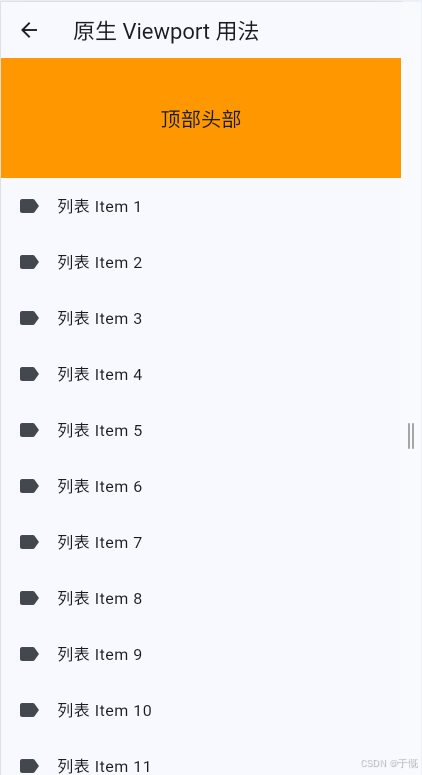Open 列表 Item 4
Image resolution: width=422 pixels, height=775 pixels.
point(201,374)
